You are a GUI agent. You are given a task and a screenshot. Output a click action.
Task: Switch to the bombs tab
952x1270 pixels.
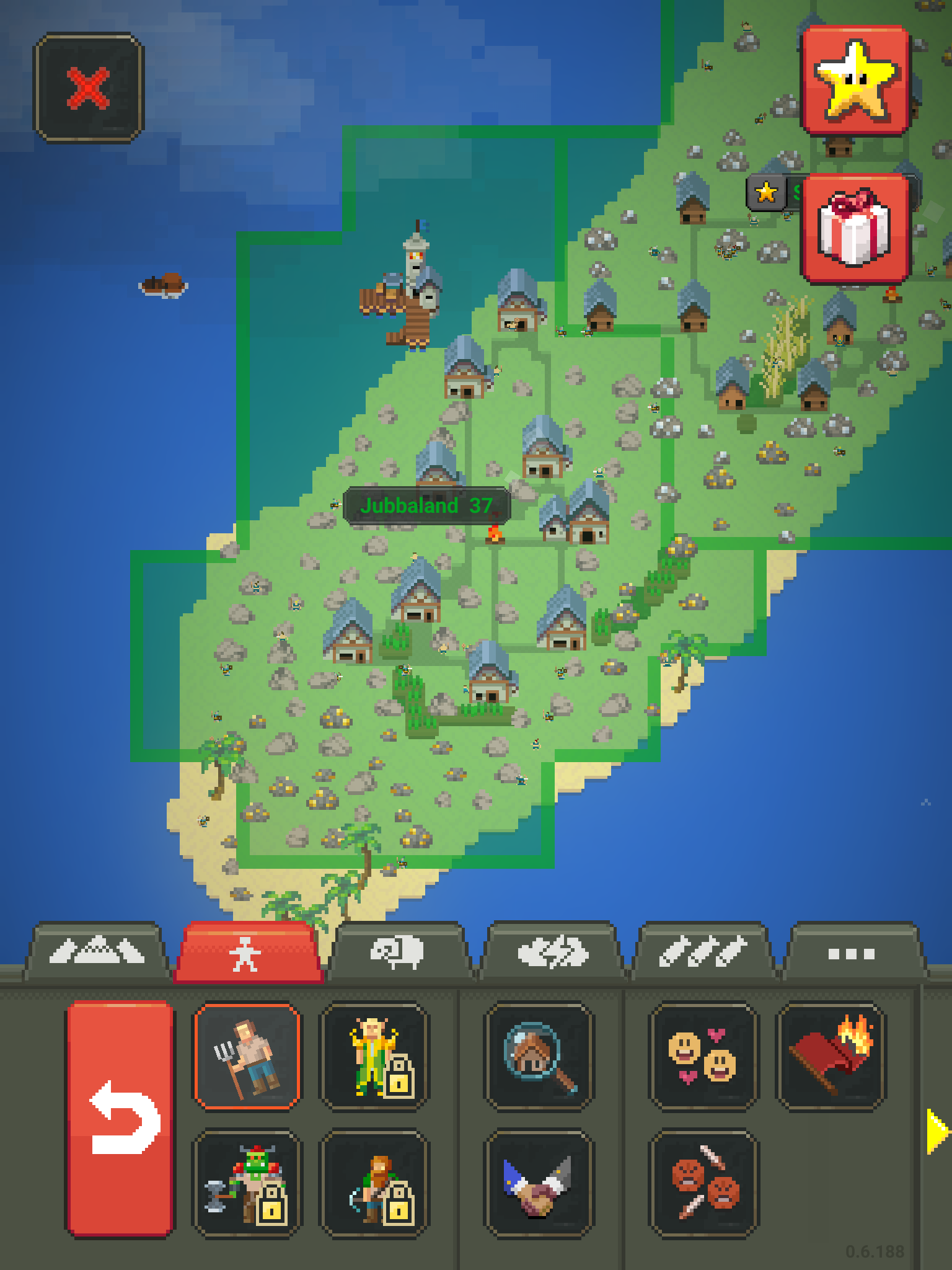(702, 952)
